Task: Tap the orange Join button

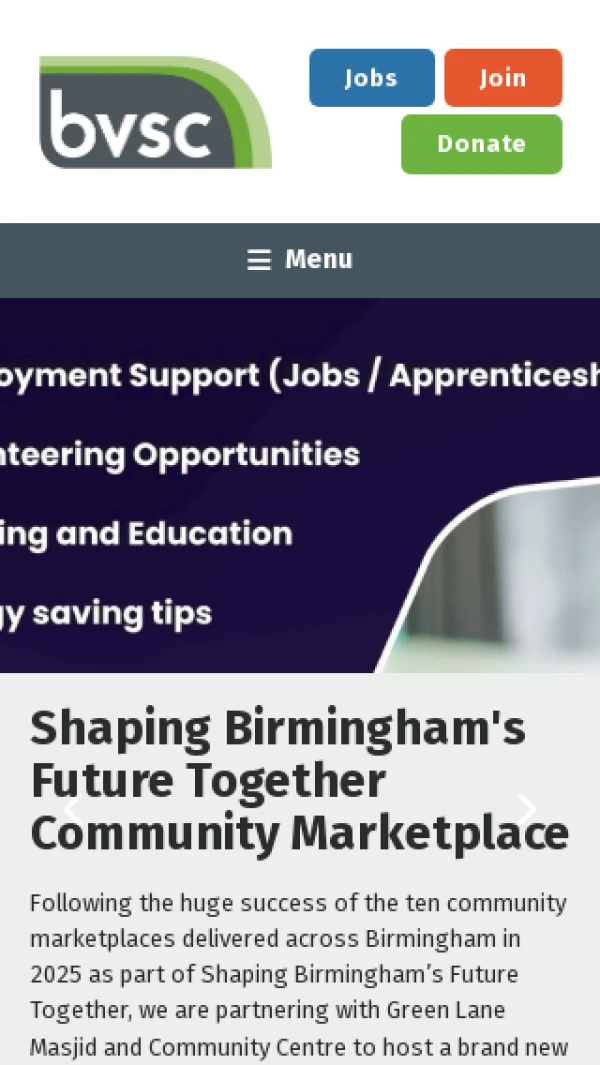Action: click(502, 78)
